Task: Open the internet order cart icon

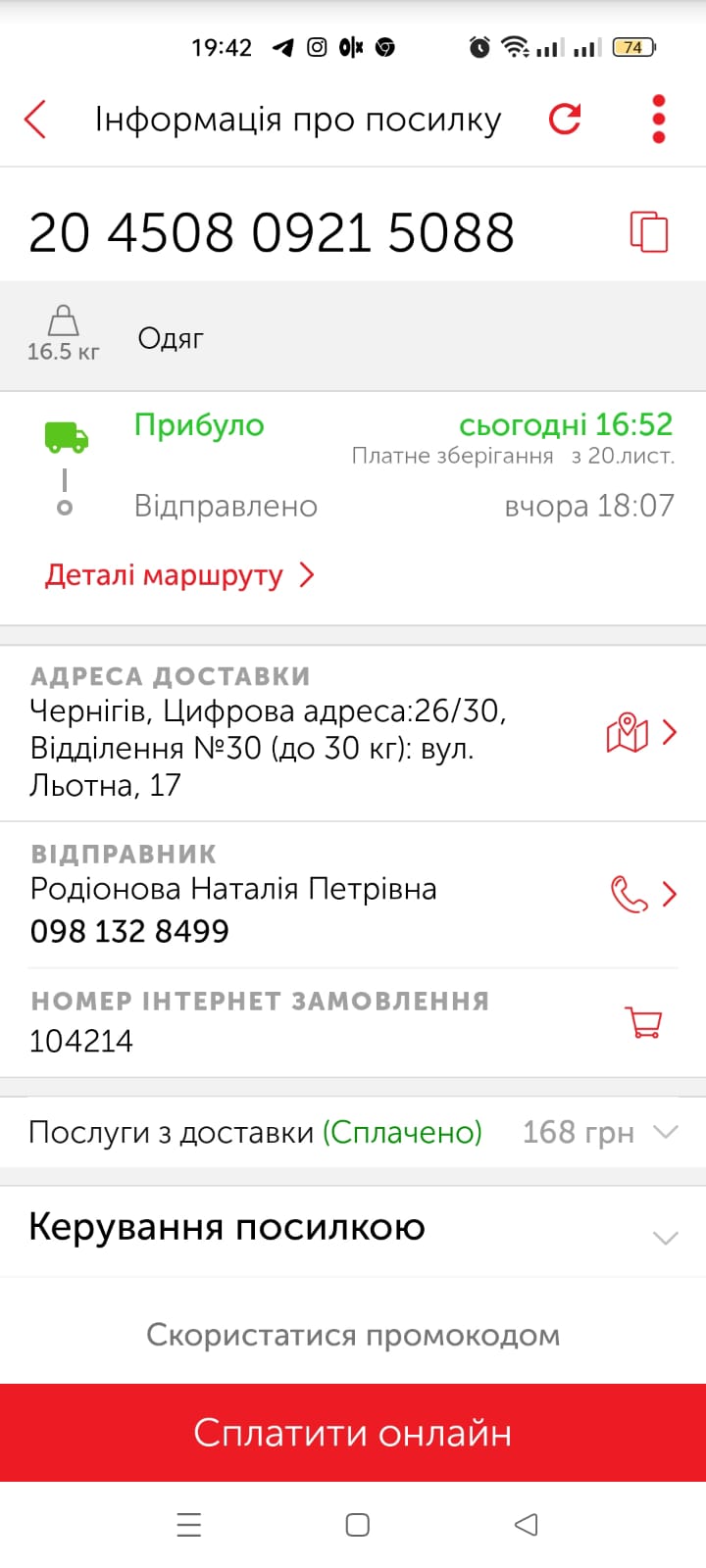Action: coord(644,1022)
